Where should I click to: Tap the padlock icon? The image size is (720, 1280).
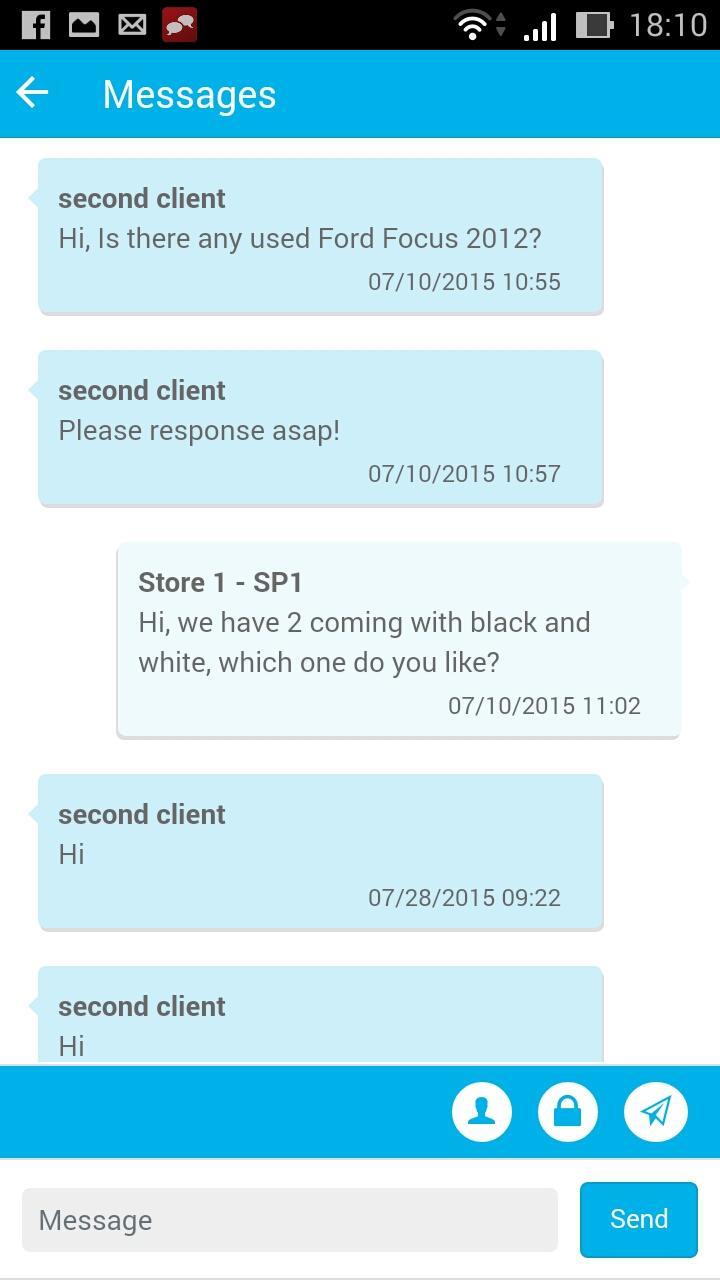coord(568,1111)
